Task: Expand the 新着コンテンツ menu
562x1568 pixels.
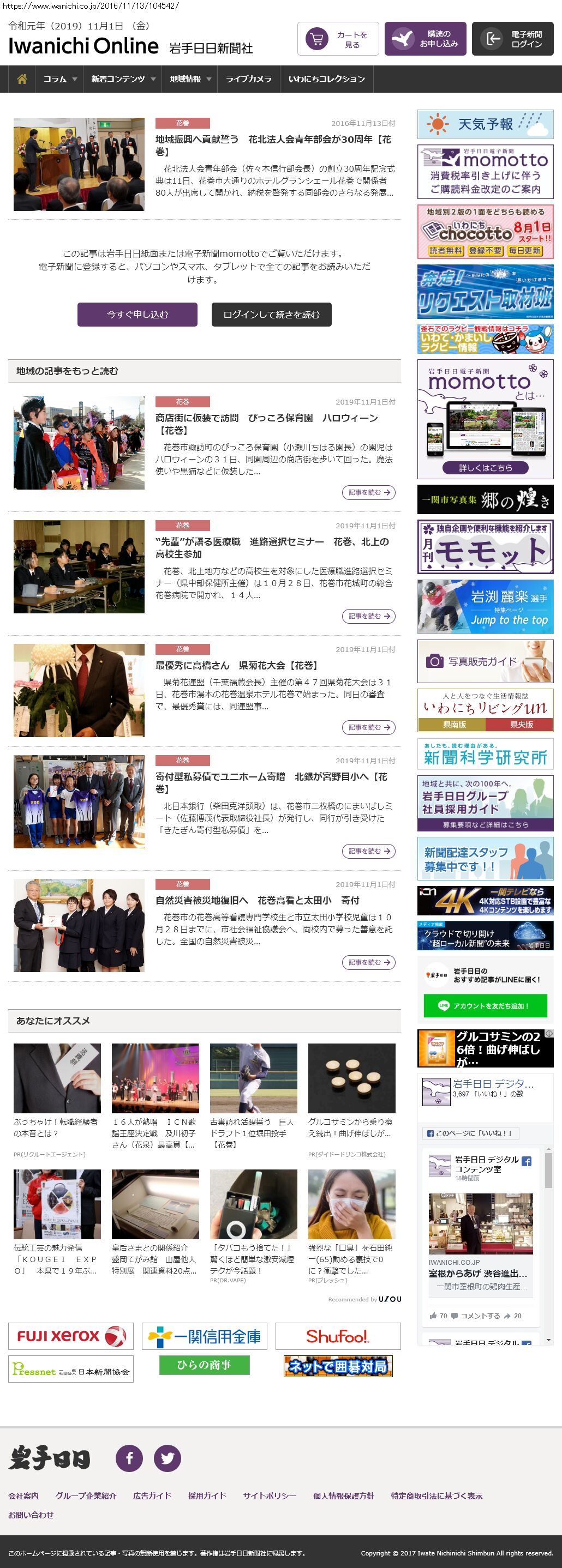Action: pos(123,79)
